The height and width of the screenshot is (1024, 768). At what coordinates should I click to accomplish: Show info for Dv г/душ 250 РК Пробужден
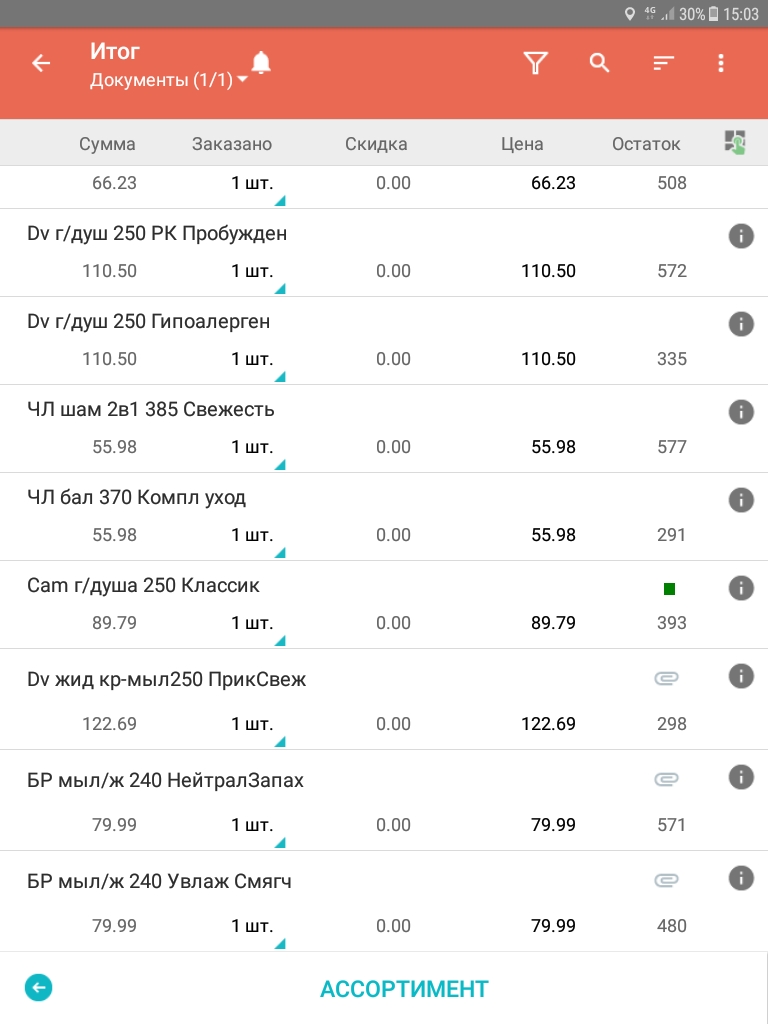tap(740, 236)
